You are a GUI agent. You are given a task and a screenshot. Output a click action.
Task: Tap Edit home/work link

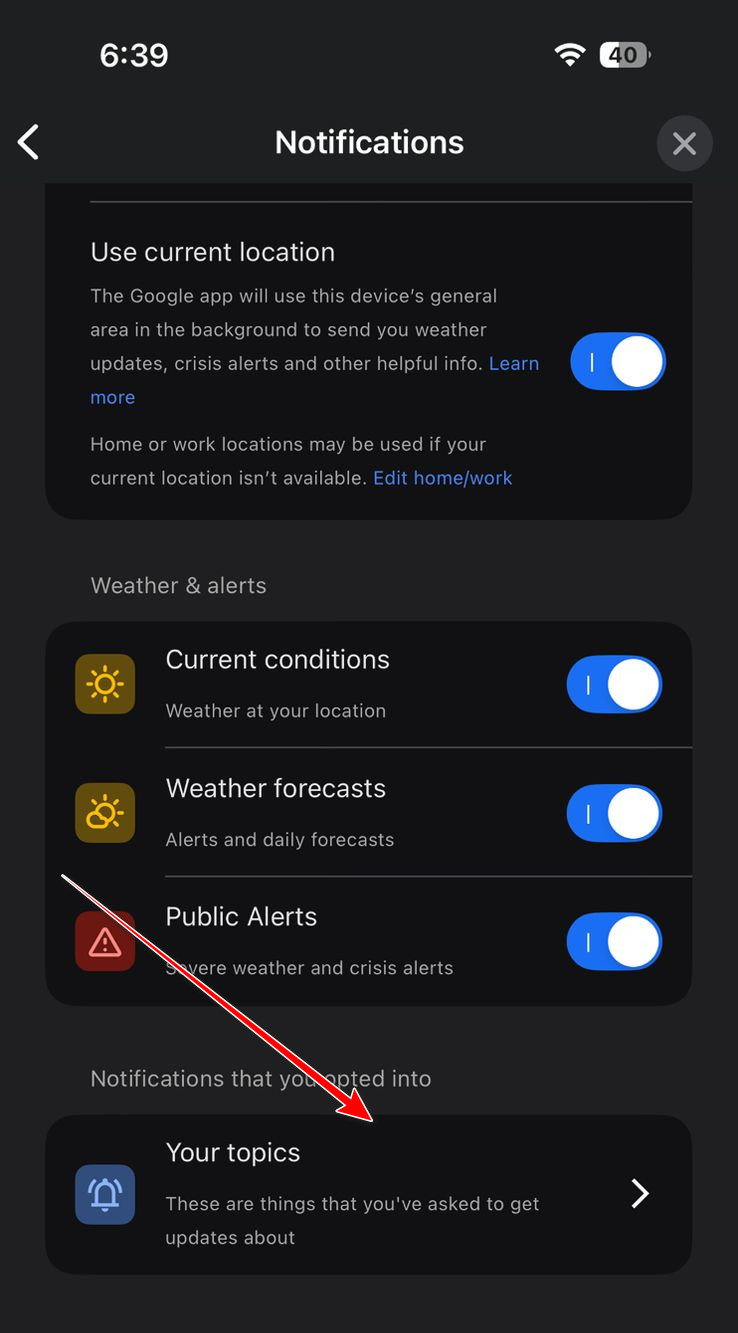click(442, 478)
